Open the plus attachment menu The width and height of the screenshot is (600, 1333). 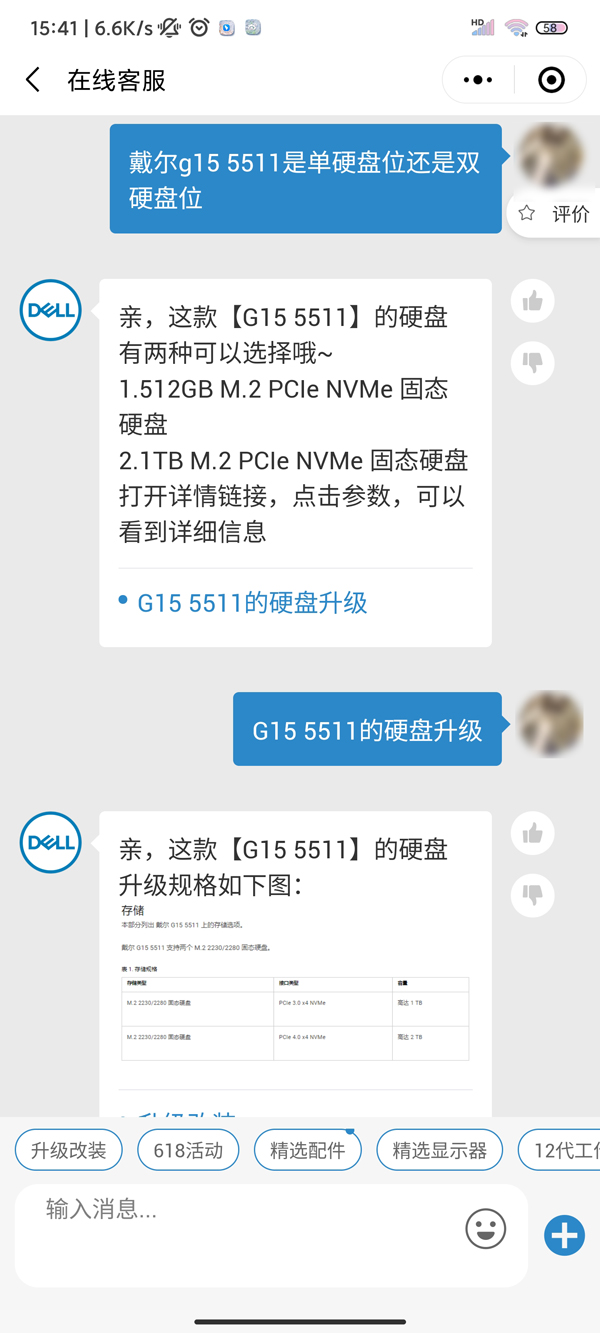(564, 1235)
